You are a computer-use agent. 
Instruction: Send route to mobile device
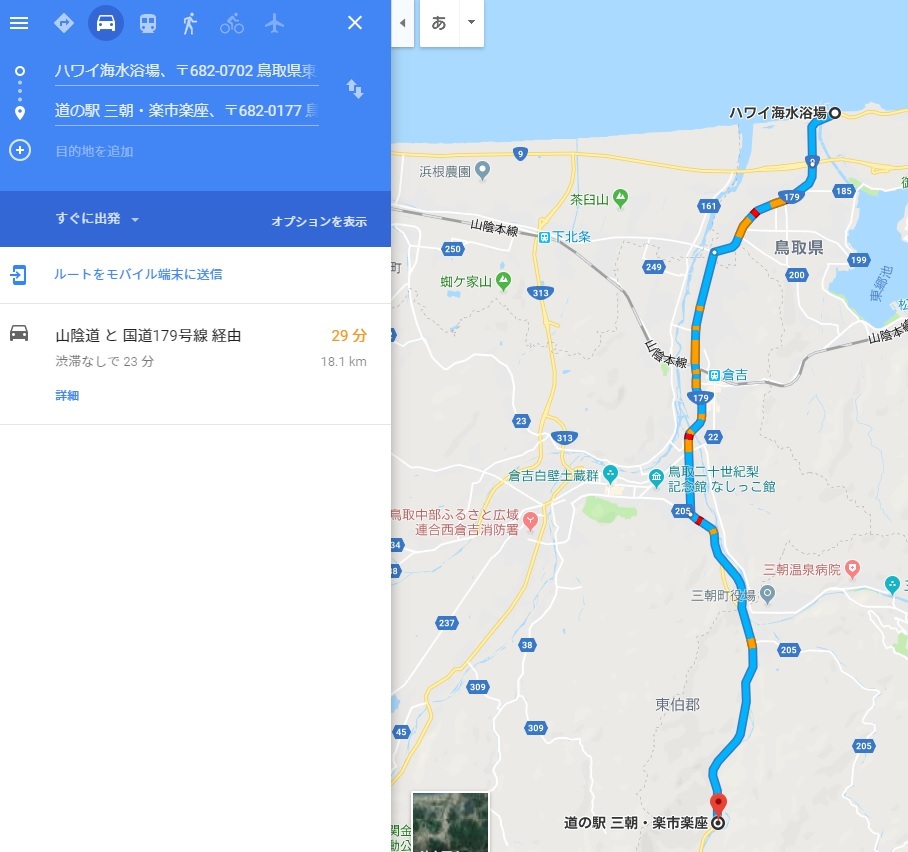click(x=138, y=274)
